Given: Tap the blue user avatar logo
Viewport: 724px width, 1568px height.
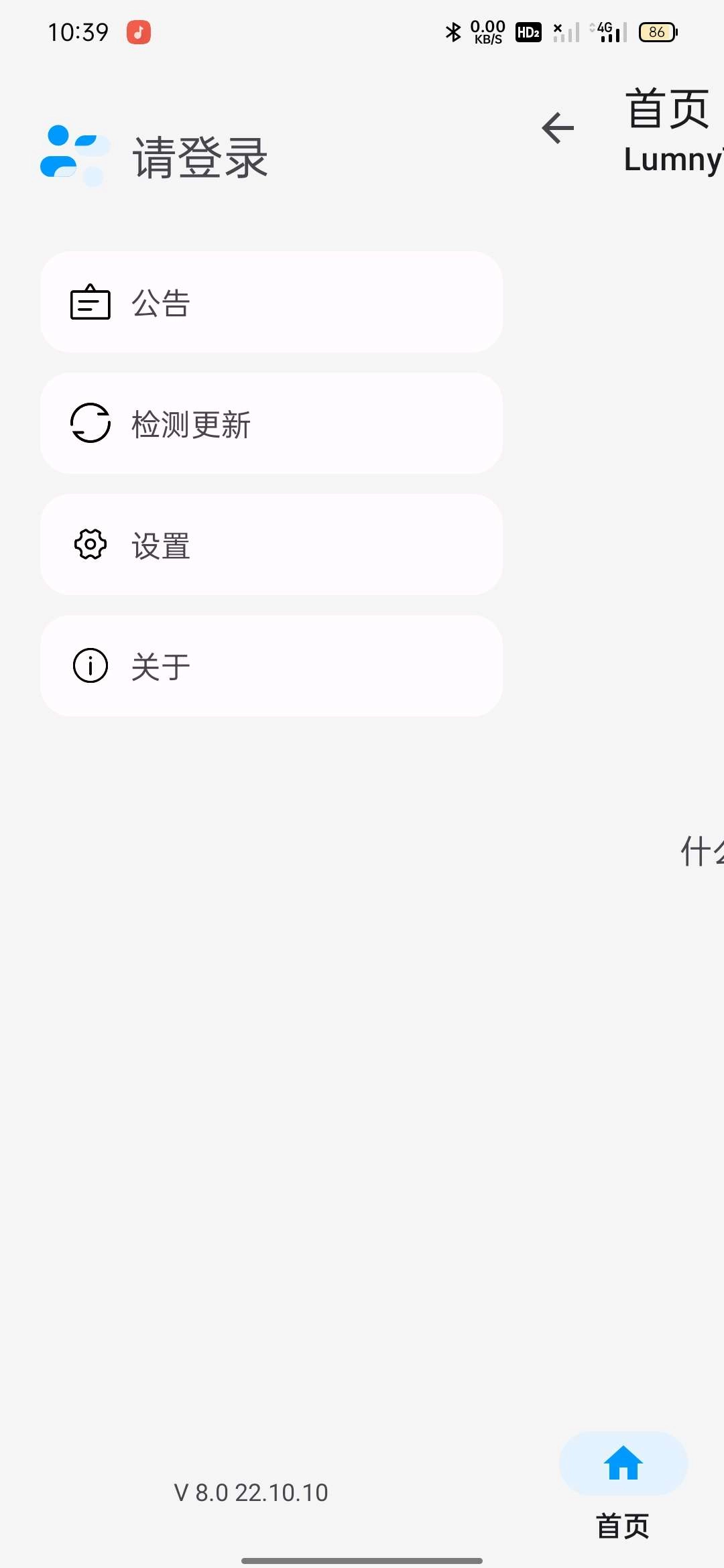Looking at the screenshot, I should coord(74,154).
